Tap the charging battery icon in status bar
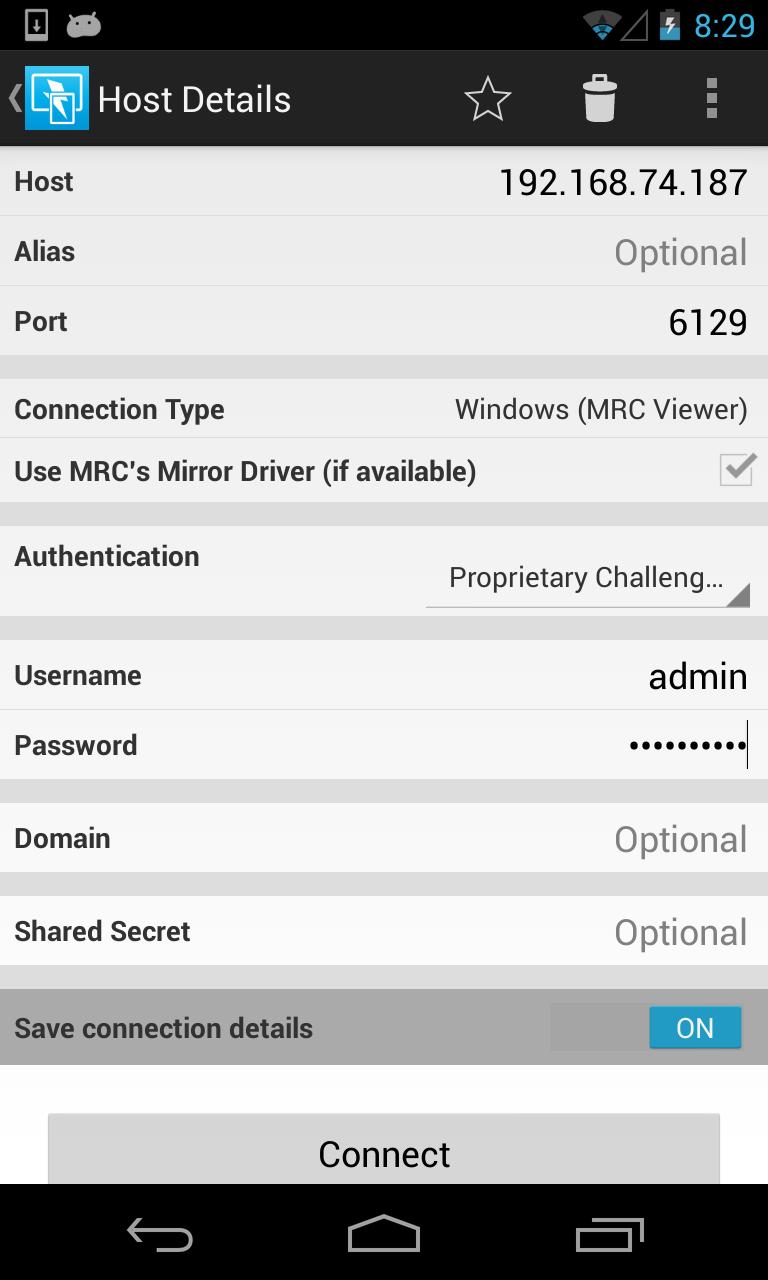 pos(666,22)
